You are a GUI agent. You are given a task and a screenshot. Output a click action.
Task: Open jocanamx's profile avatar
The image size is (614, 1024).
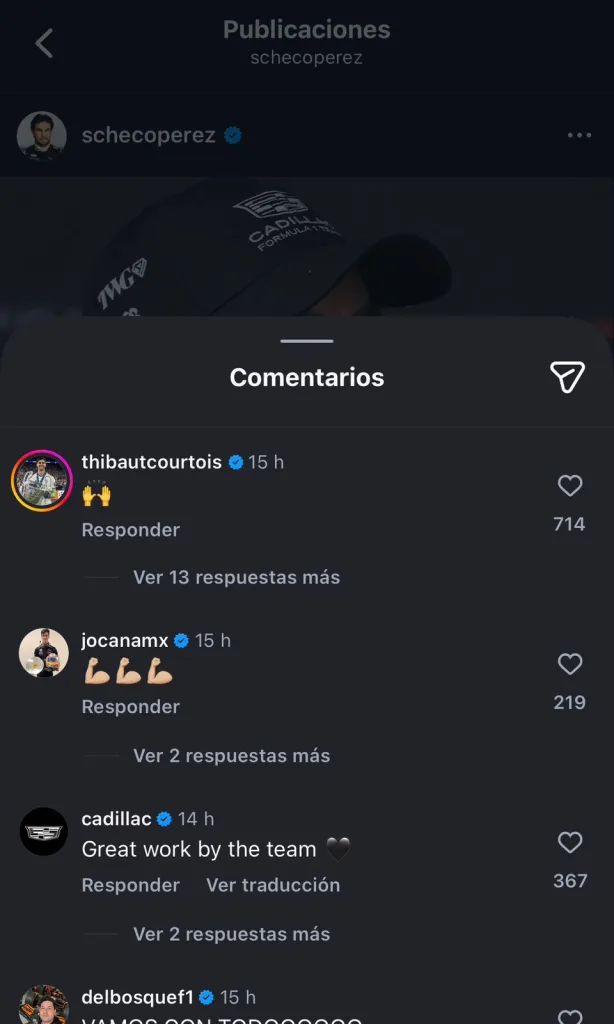point(43,653)
